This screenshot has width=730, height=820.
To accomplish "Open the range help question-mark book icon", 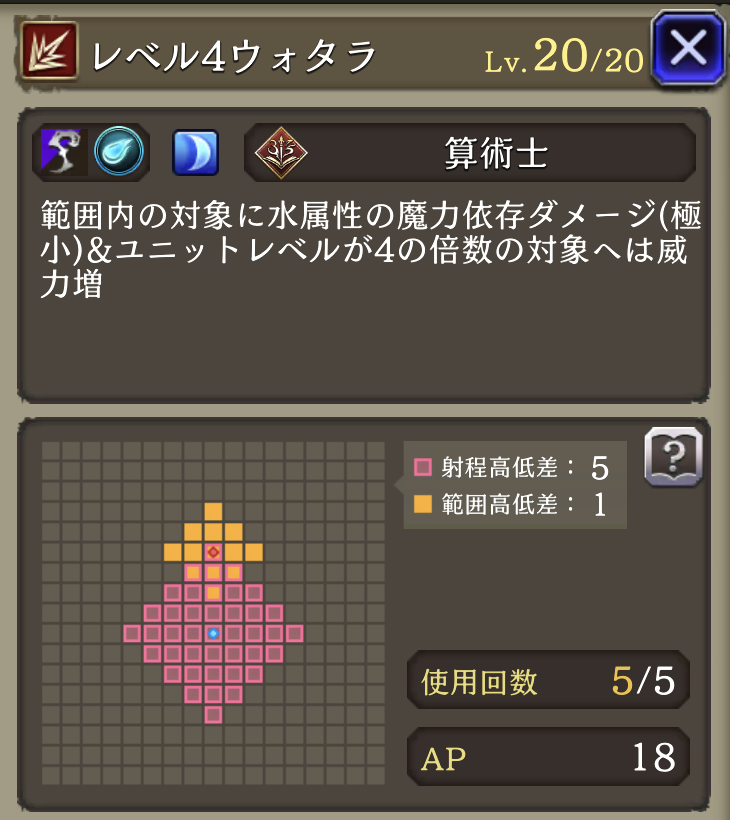I will coord(673,457).
